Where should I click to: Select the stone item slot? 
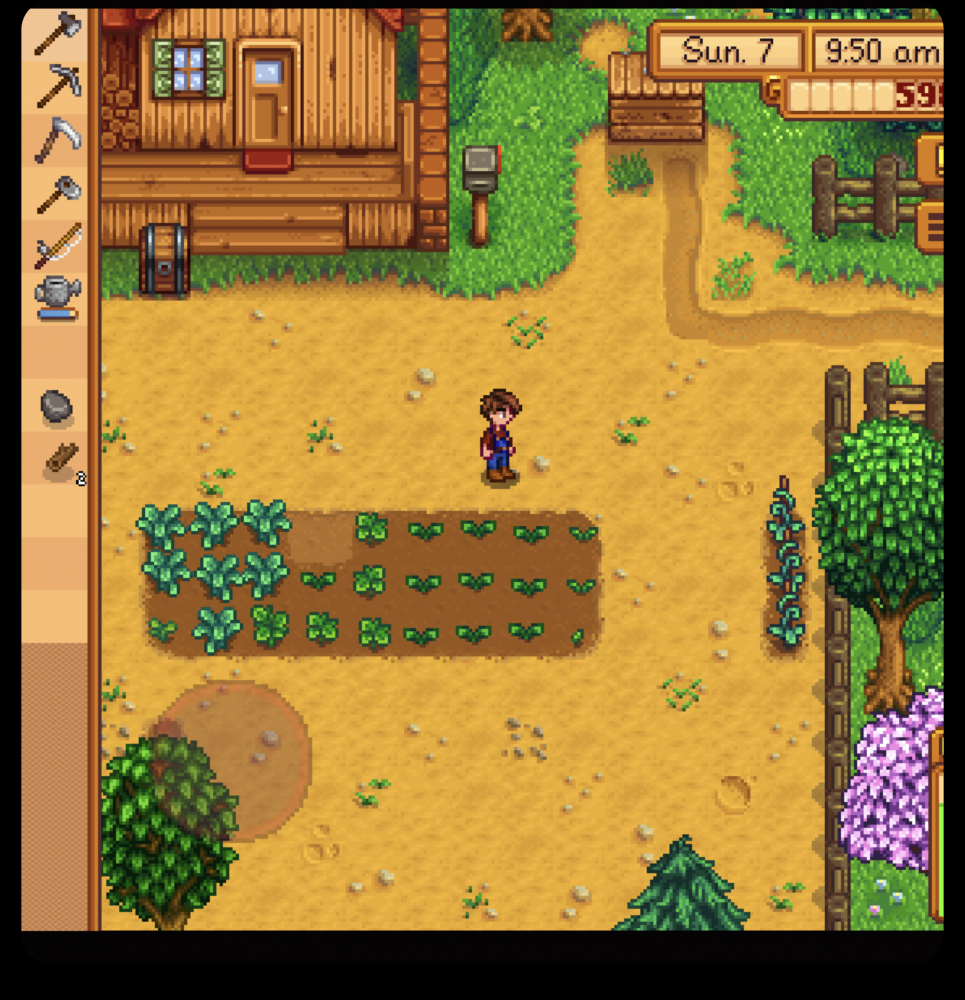coord(56,407)
